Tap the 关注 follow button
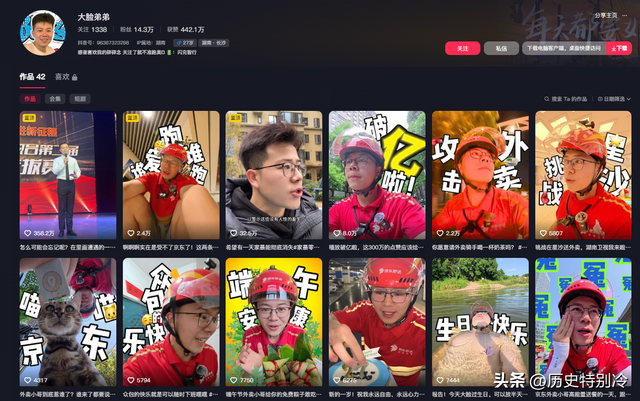The image size is (640, 401). 462,48
